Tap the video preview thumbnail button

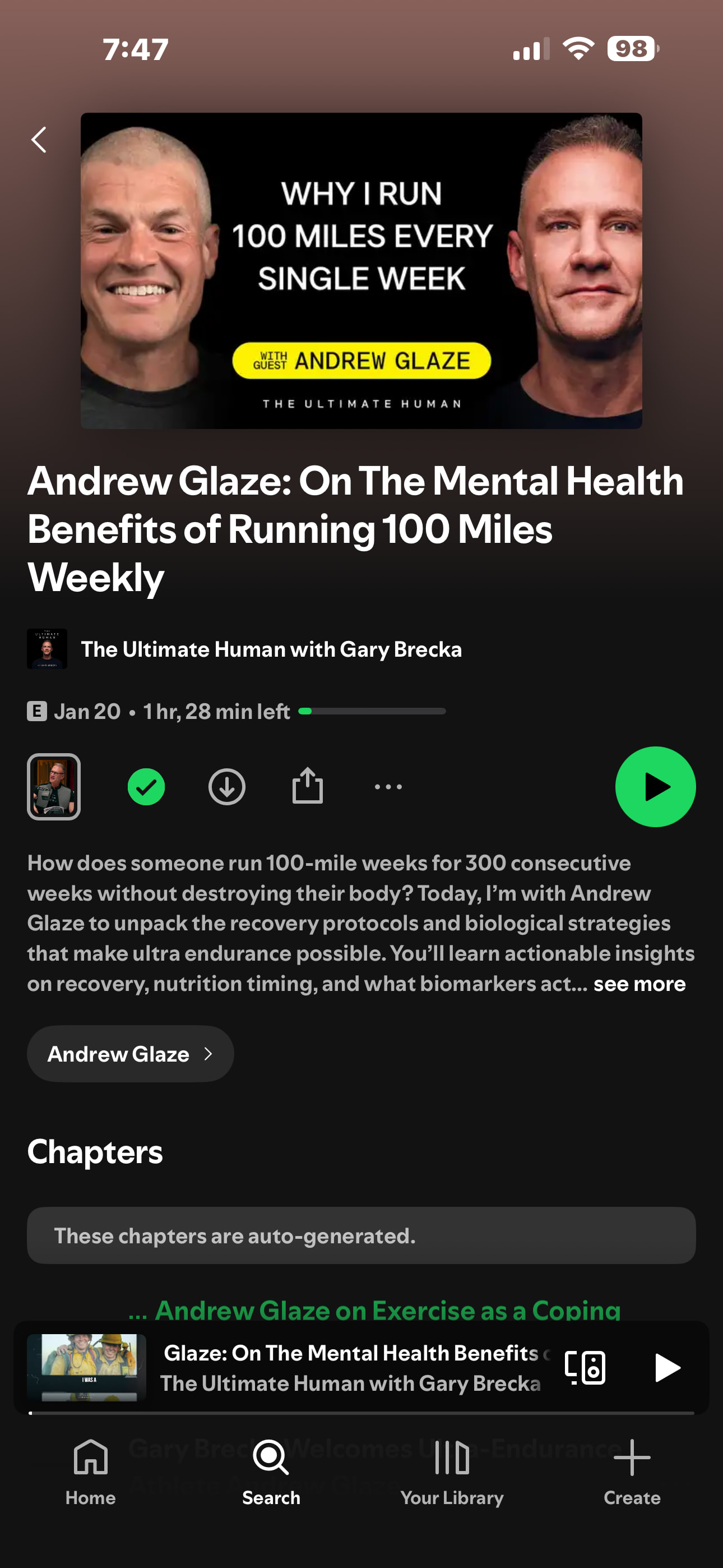[x=54, y=786]
